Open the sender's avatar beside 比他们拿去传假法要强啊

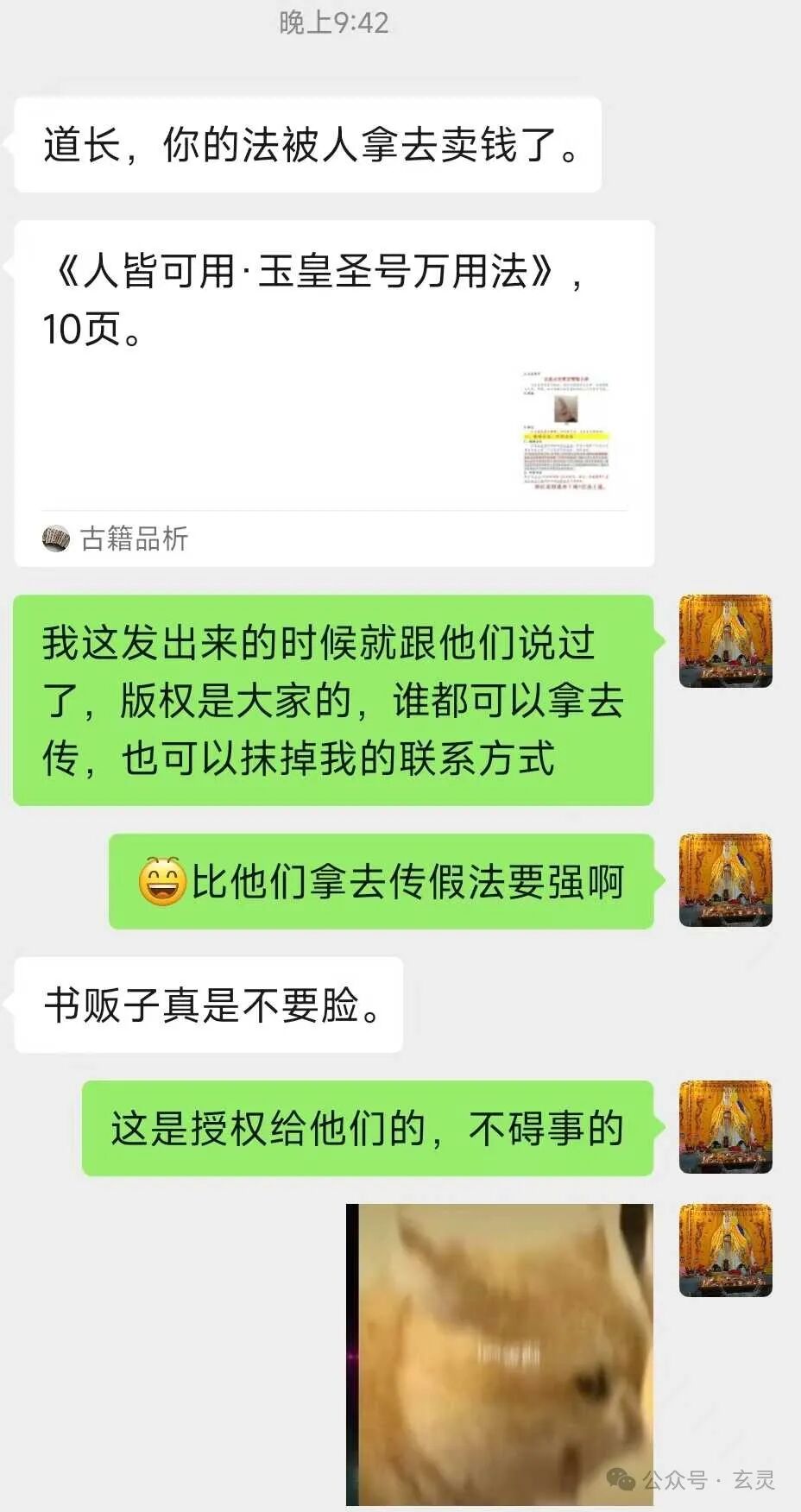[x=725, y=880]
